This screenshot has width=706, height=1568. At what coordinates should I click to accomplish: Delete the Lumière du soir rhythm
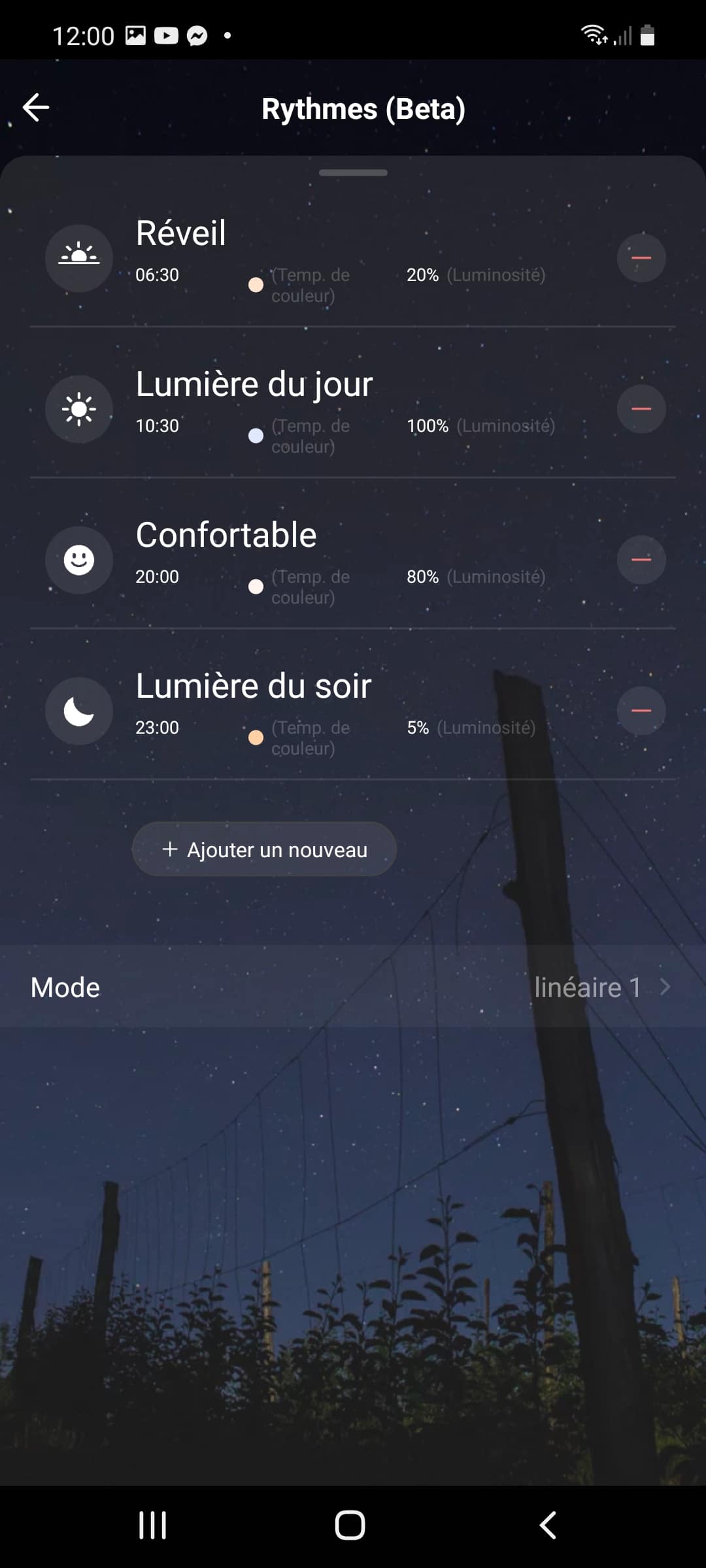pyautogui.click(x=641, y=711)
